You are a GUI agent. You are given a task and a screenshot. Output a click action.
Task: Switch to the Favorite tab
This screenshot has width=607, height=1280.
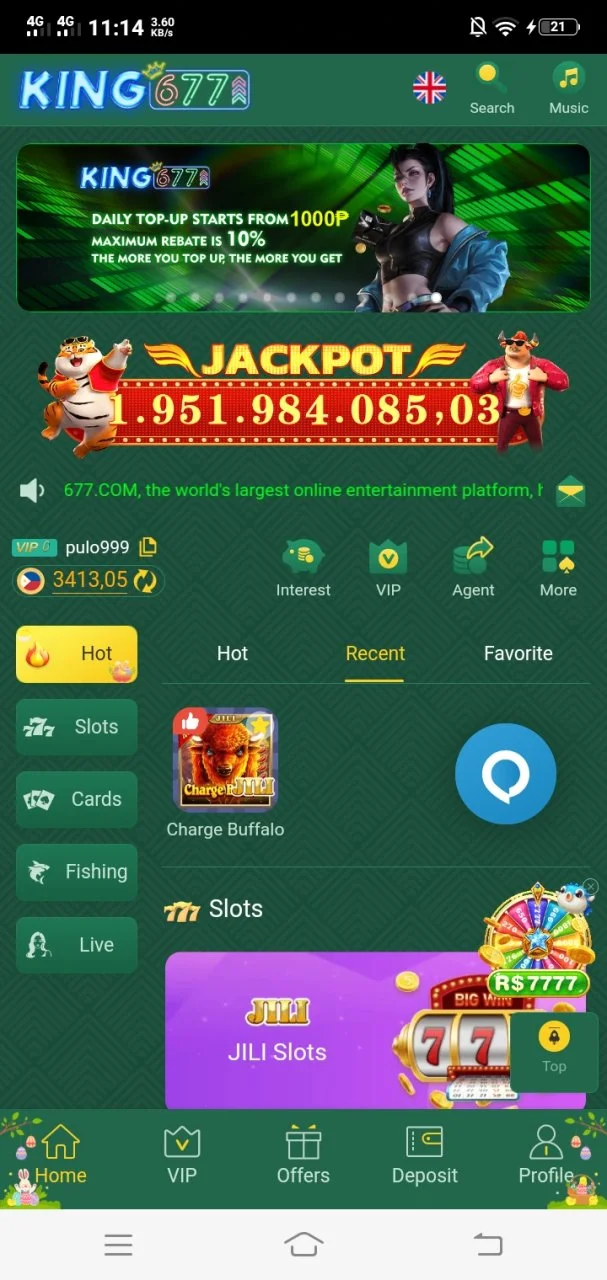click(x=518, y=653)
